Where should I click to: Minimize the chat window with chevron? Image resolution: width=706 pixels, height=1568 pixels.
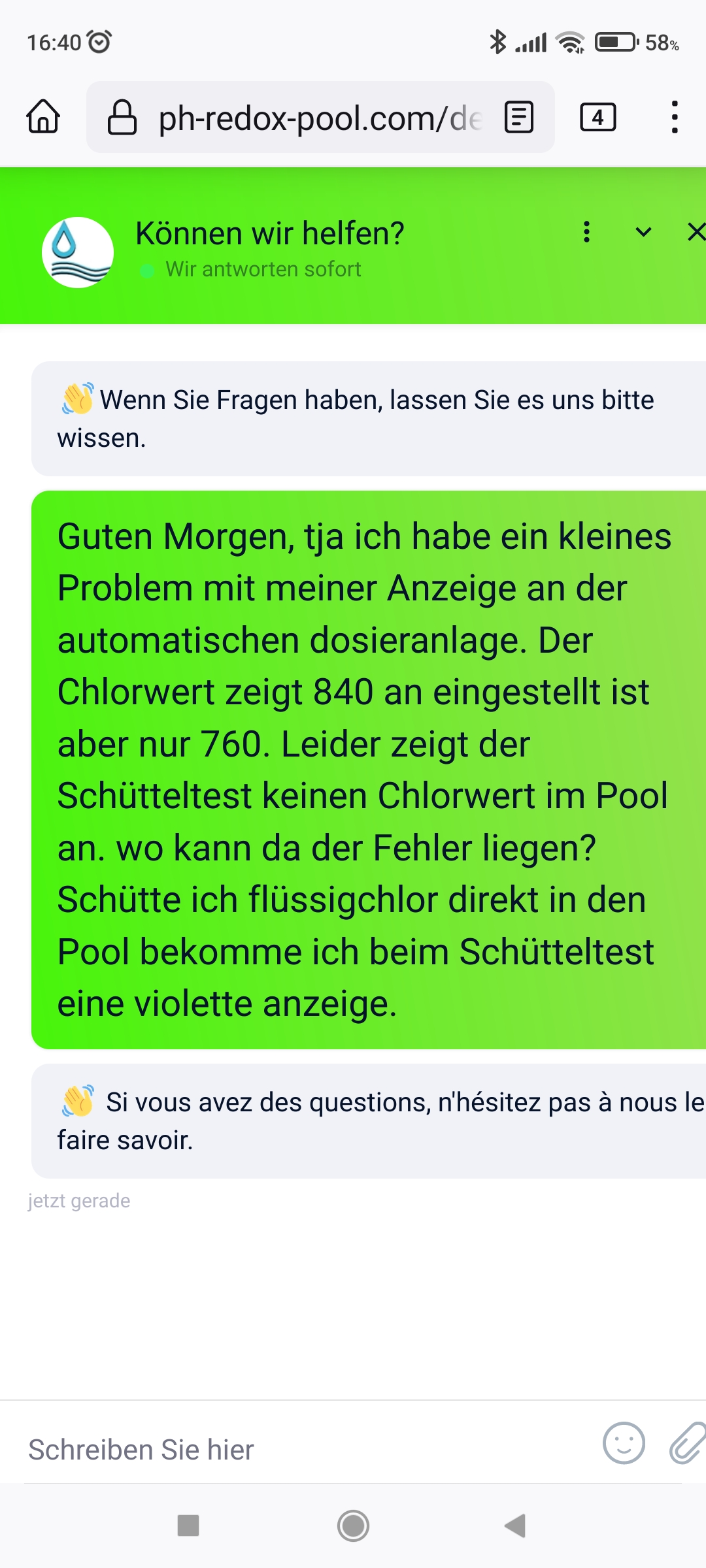tap(643, 232)
